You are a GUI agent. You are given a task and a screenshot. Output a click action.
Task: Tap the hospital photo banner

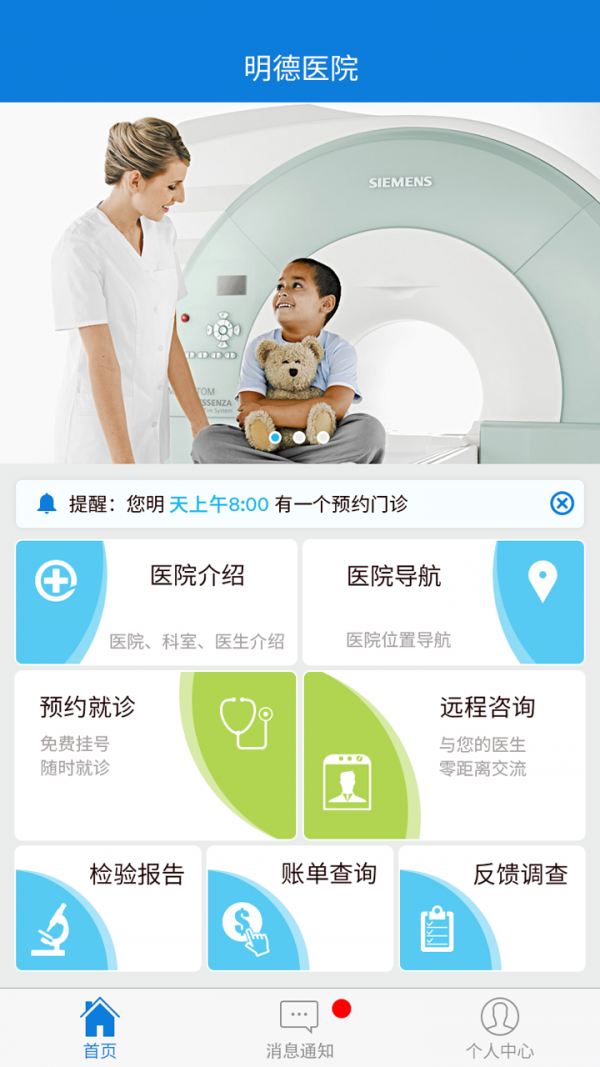click(x=300, y=283)
